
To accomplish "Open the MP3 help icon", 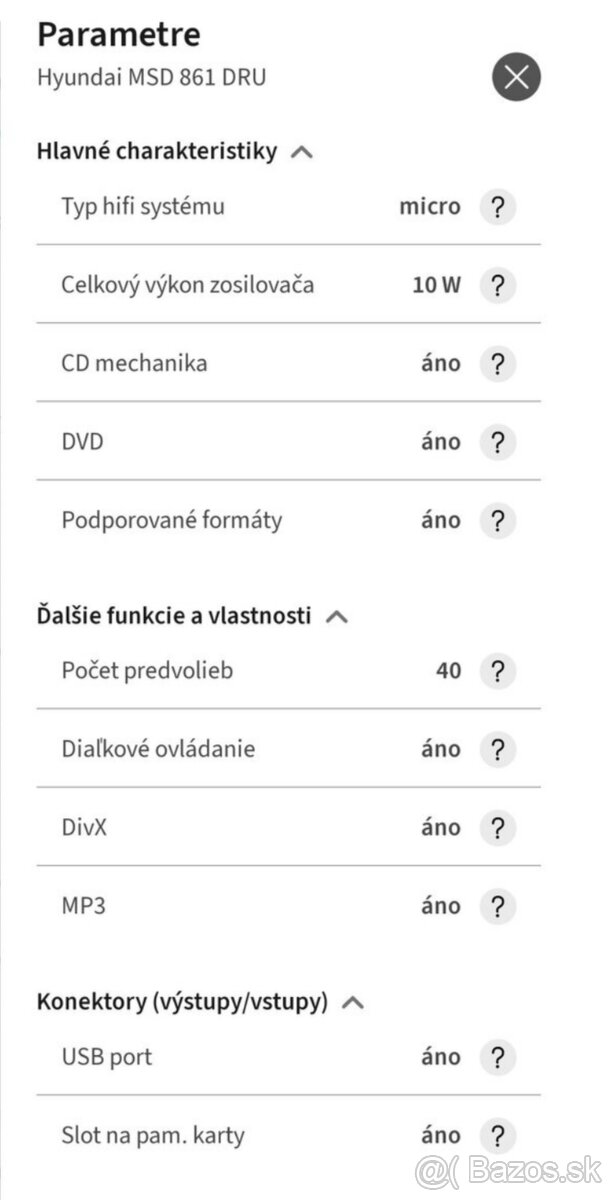I will (x=498, y=907).
